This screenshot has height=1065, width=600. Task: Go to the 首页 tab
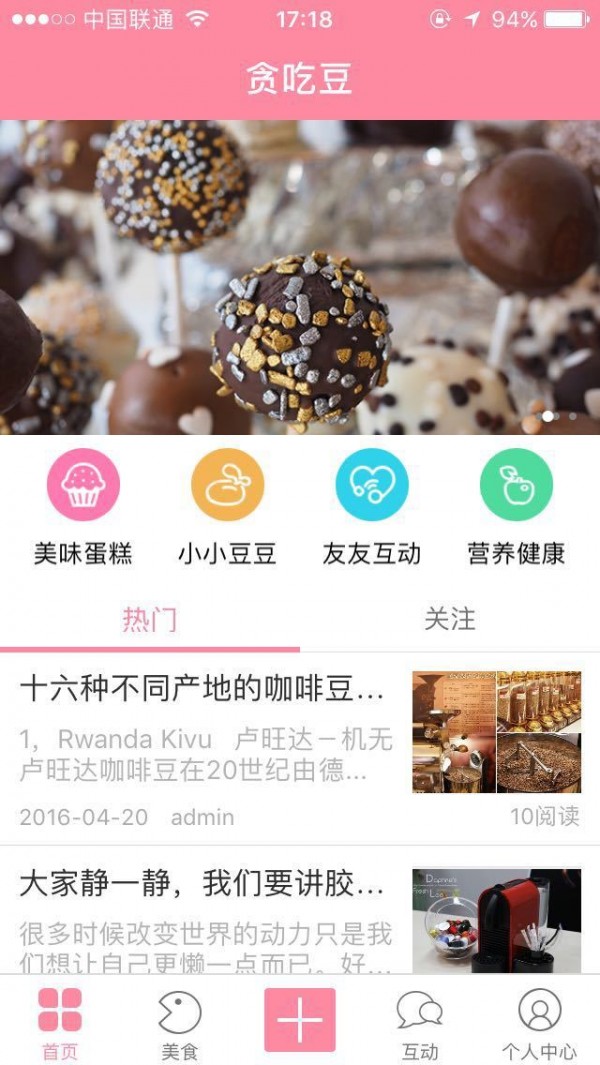[x=59, y=1022]
